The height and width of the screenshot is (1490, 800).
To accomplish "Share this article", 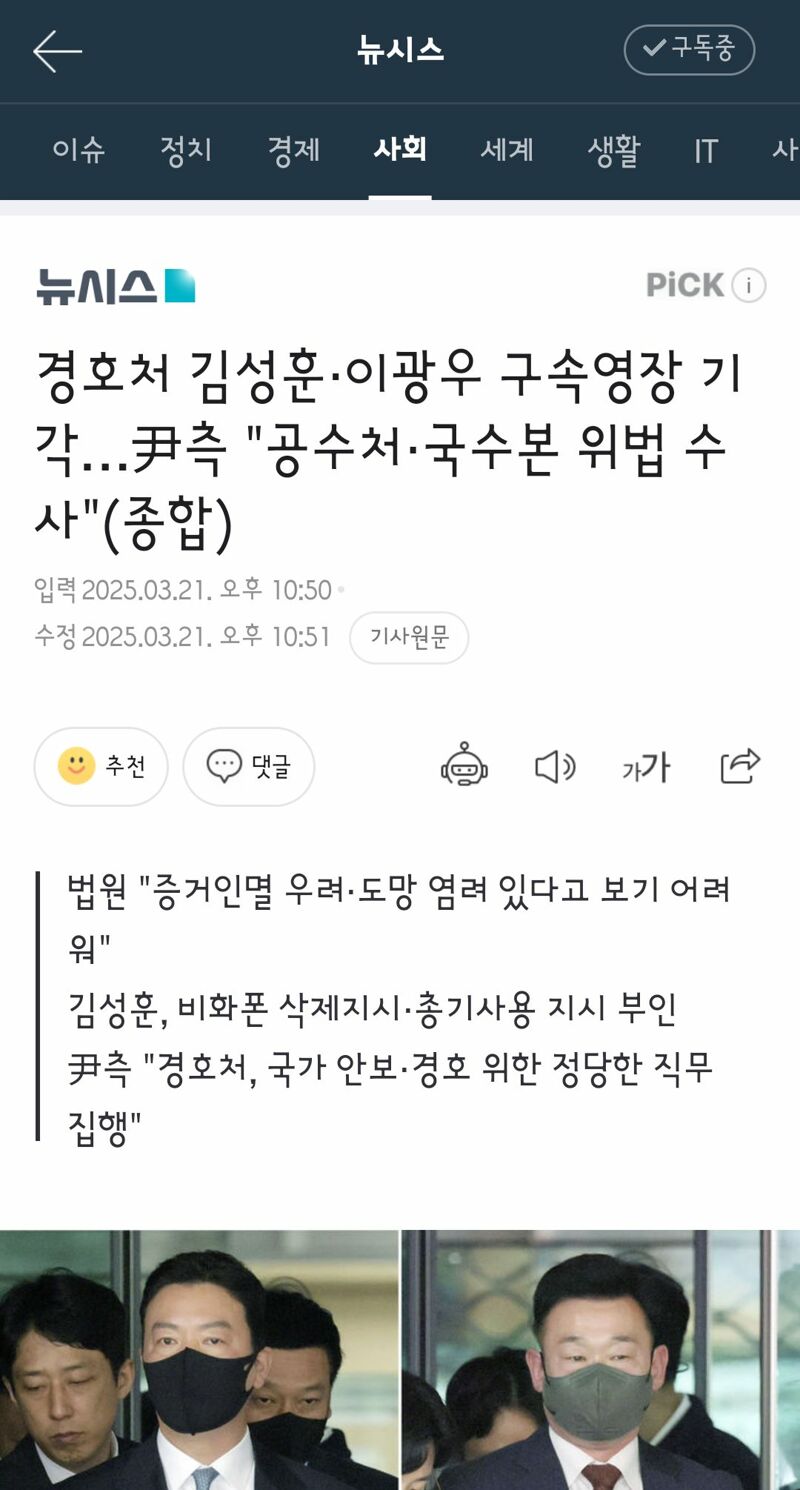I will 740,767.
